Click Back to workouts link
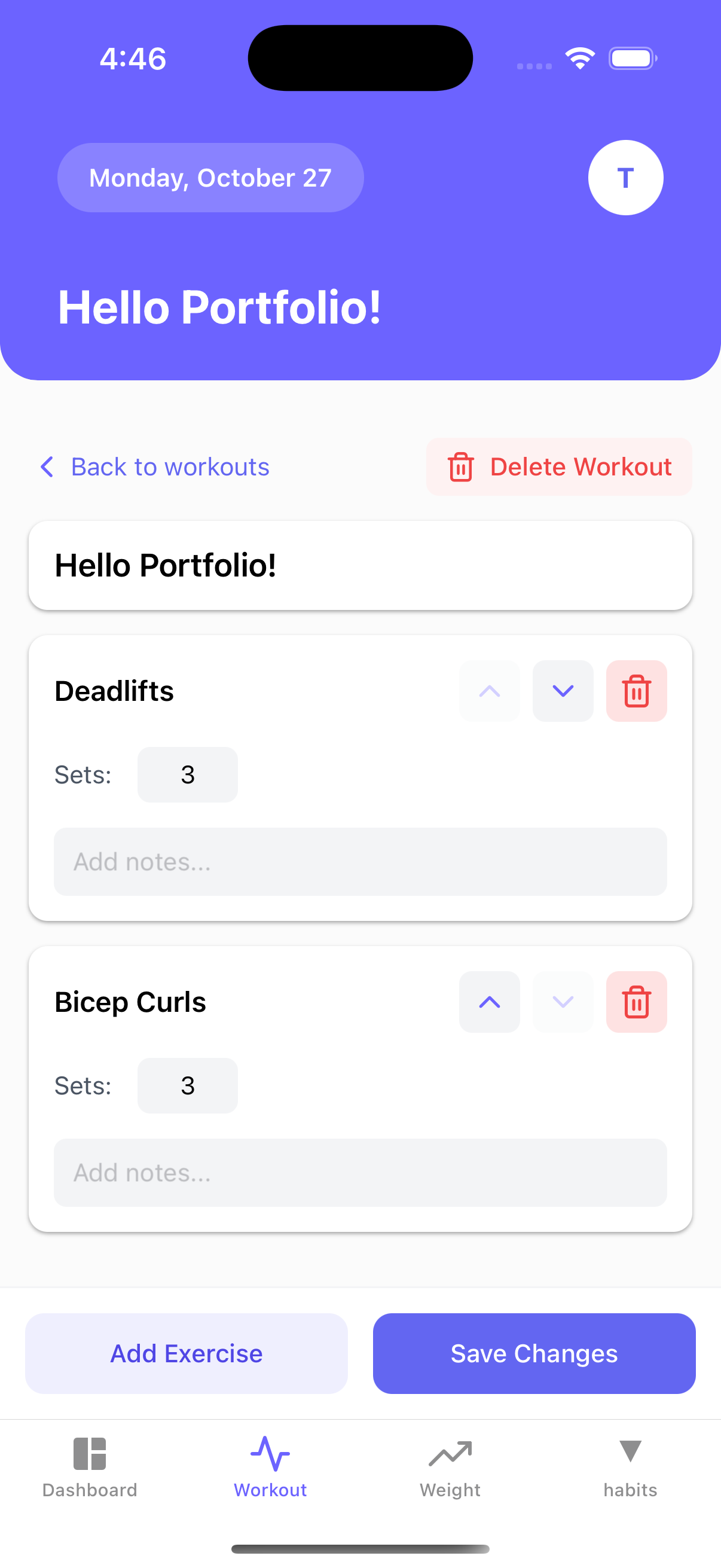 pyautogui.click(x=152, y=467)
